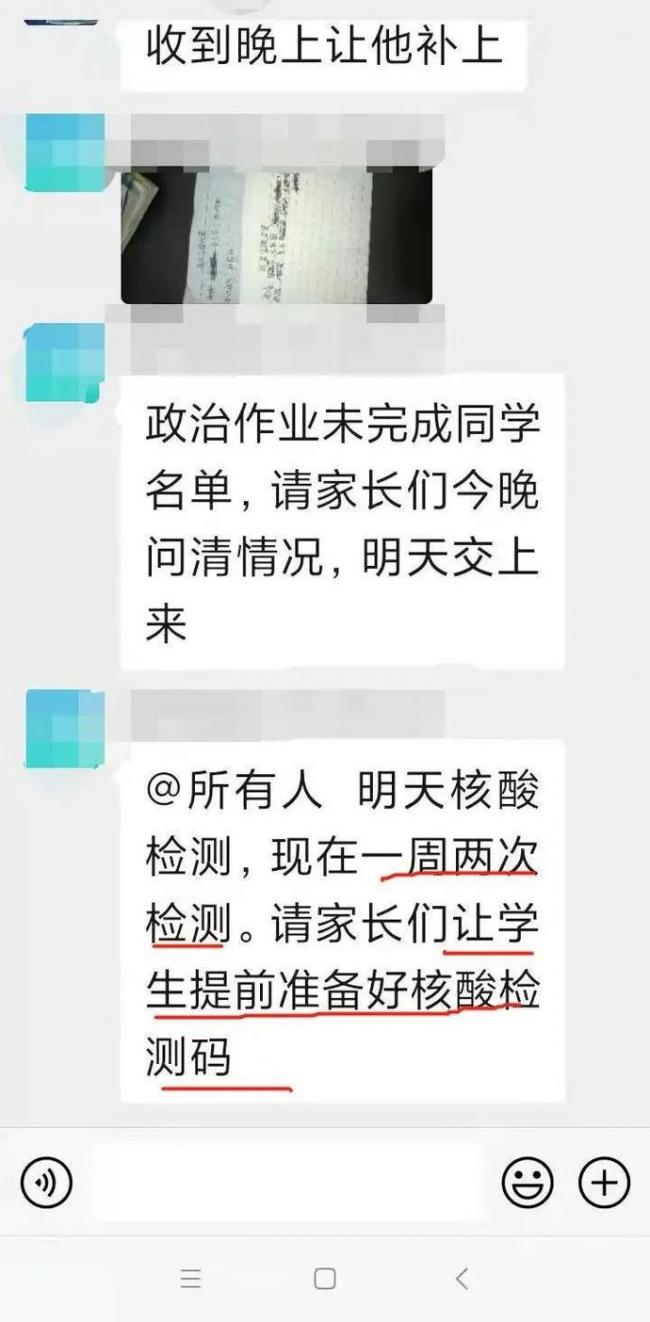Go back using the system back button
650x1322 pixels.
point(461,1278)
